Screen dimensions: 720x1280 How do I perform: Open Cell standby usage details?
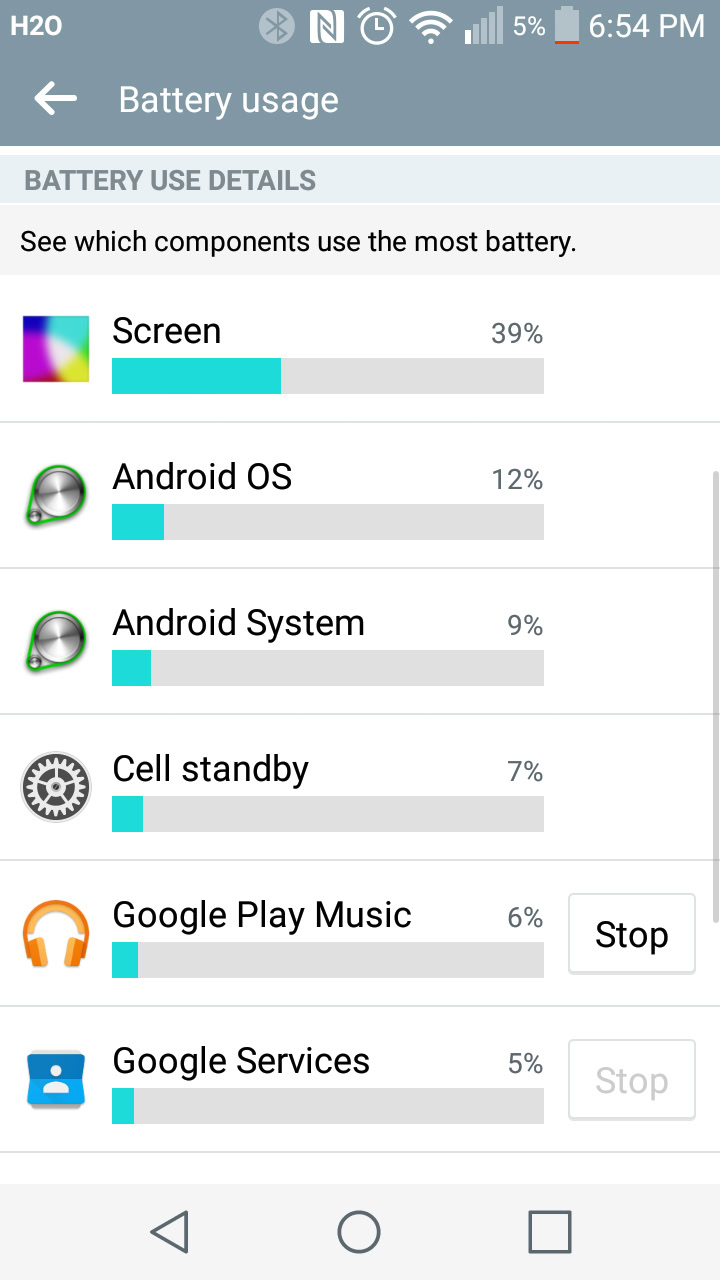300,788
